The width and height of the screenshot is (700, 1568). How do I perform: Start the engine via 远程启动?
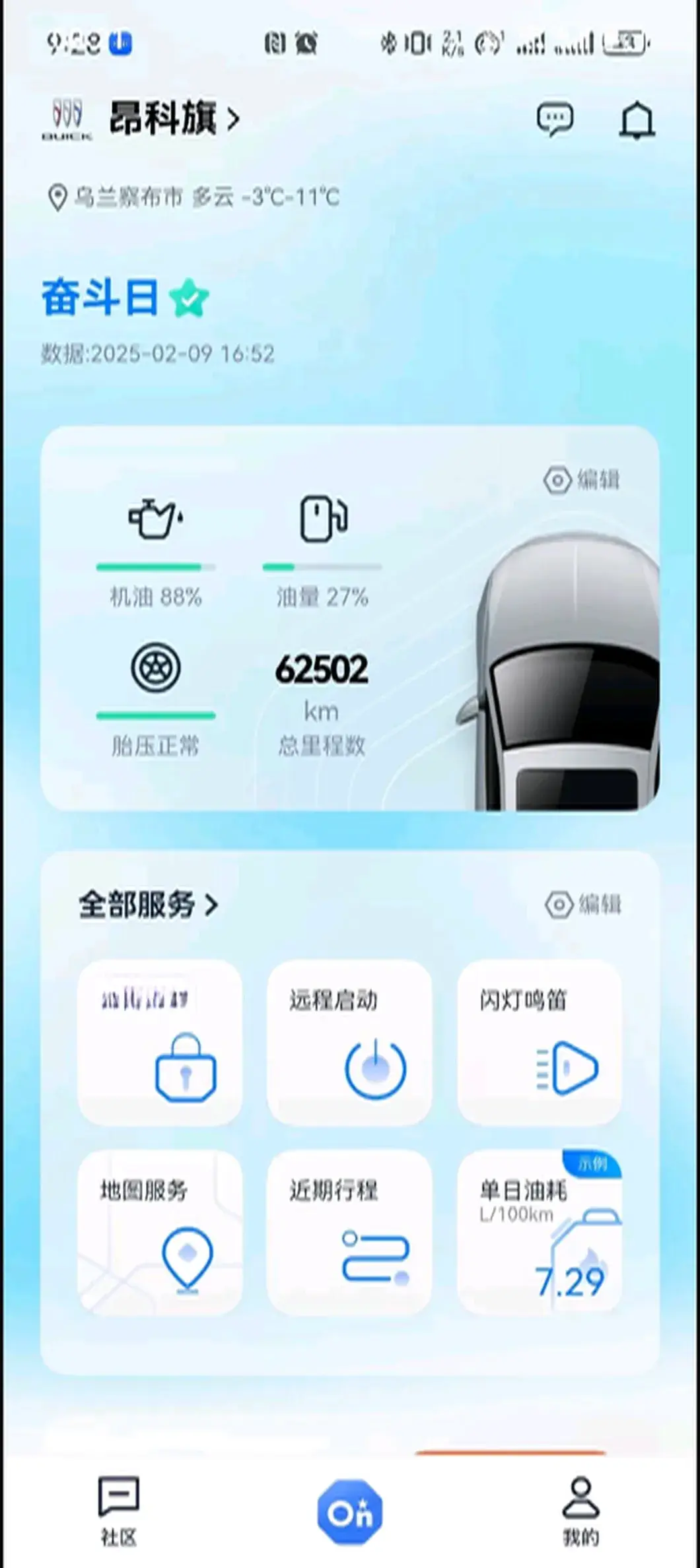pyautogui.click(x=349, y=1042)
